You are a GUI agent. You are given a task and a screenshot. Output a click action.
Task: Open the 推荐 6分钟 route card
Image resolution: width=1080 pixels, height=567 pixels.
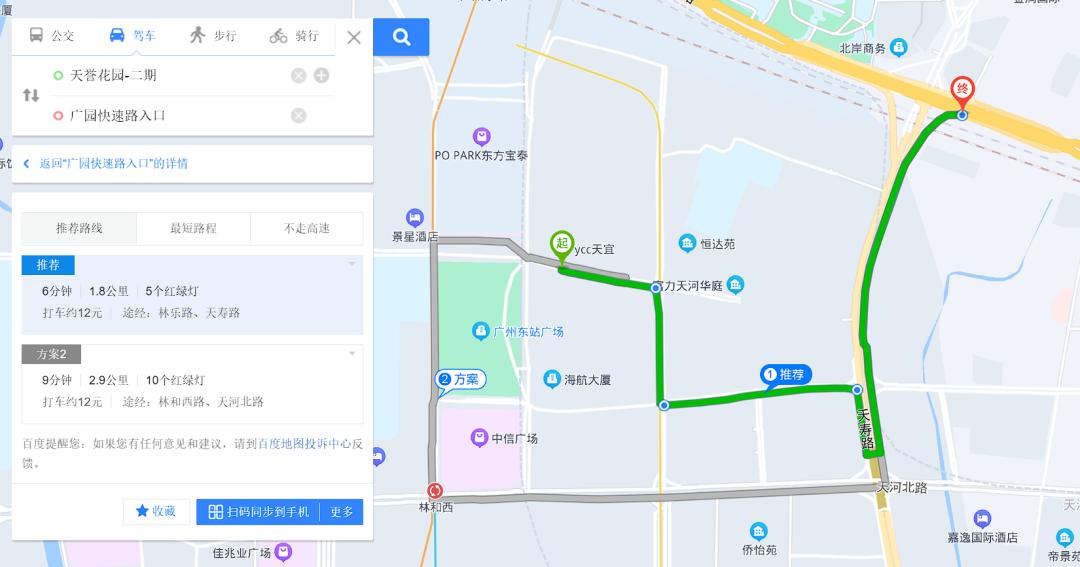[x=192, y=302]
